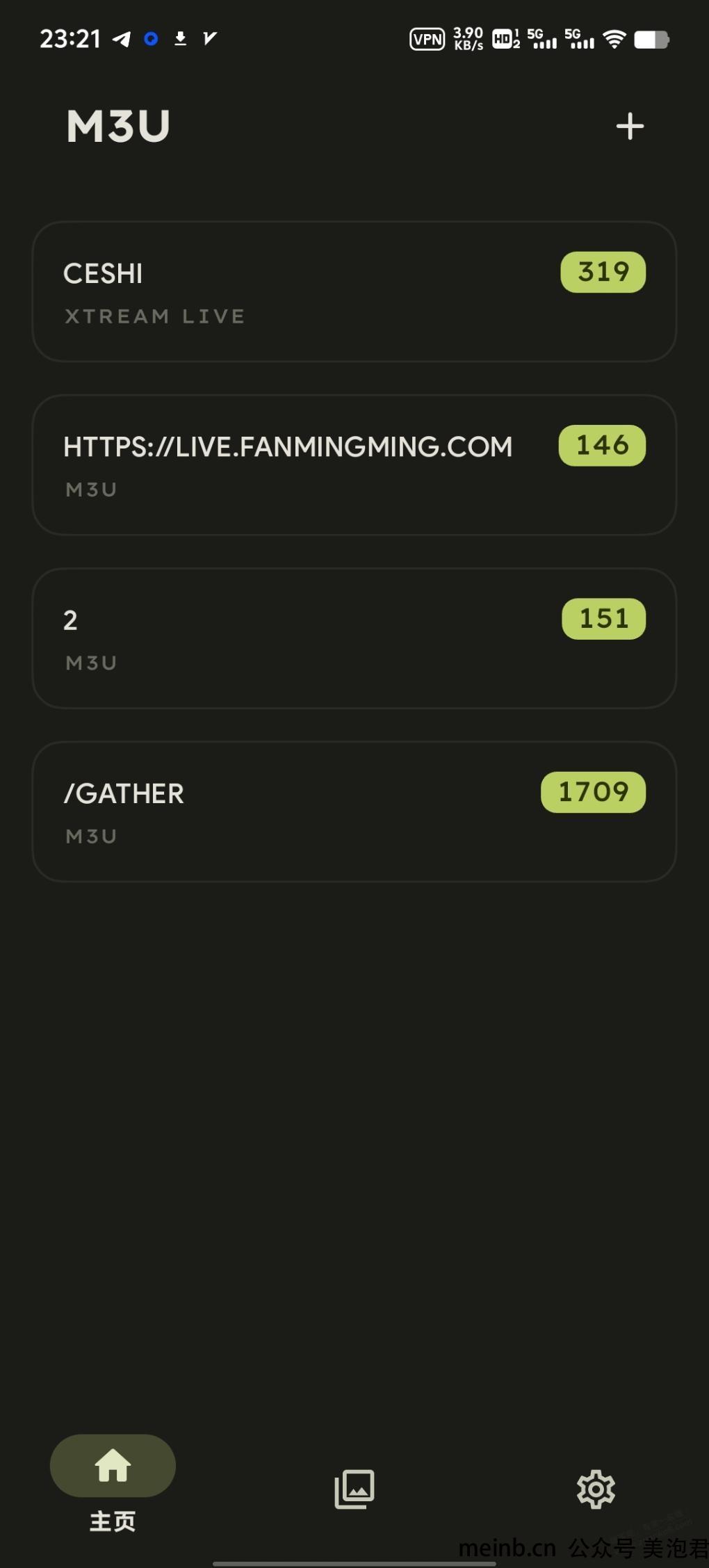Open the CESHI Xtream Live playlist
This screenshot has height=1568, width=709.
354,291
